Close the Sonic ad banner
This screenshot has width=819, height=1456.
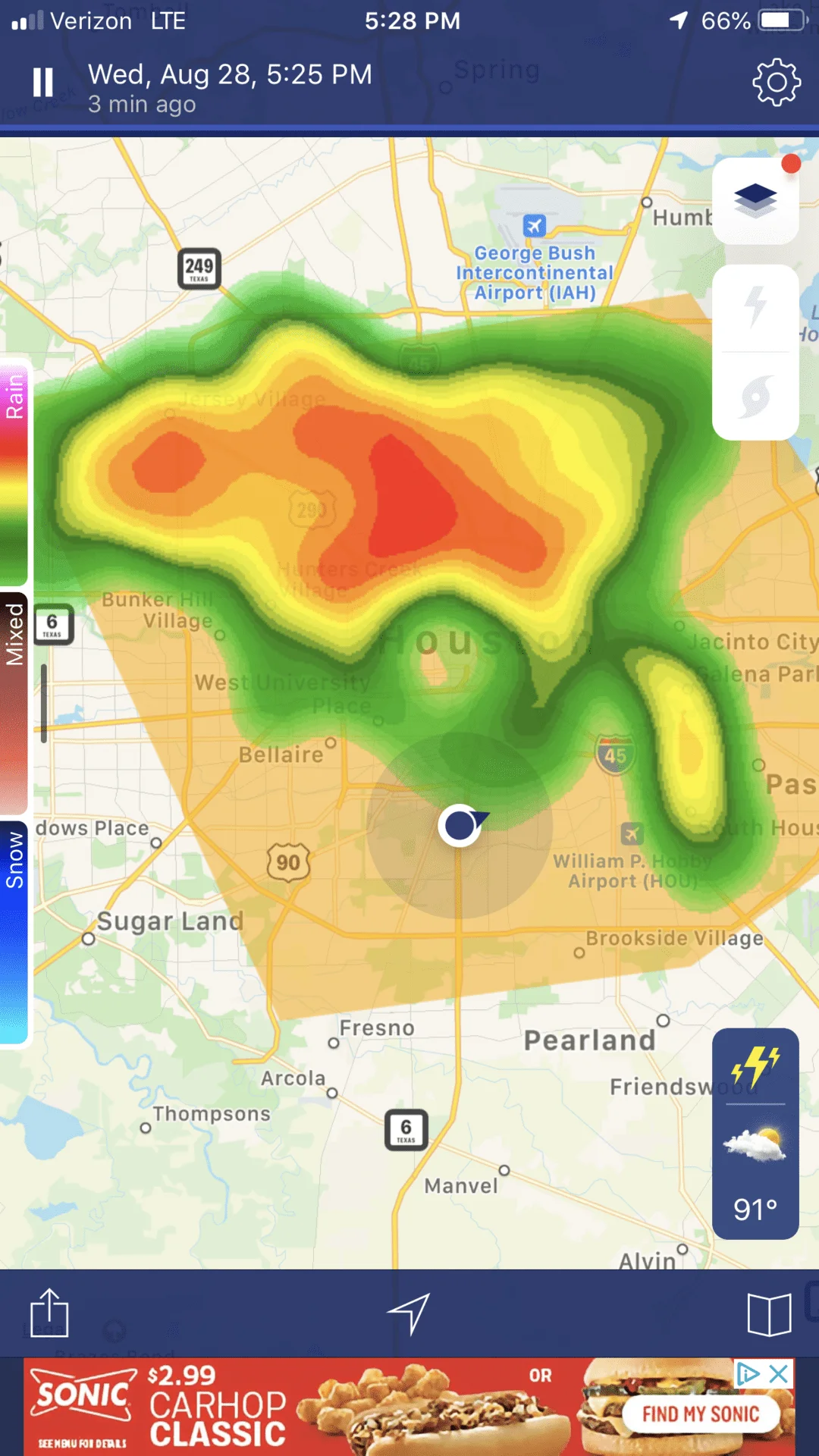[x=779, y=1373]
